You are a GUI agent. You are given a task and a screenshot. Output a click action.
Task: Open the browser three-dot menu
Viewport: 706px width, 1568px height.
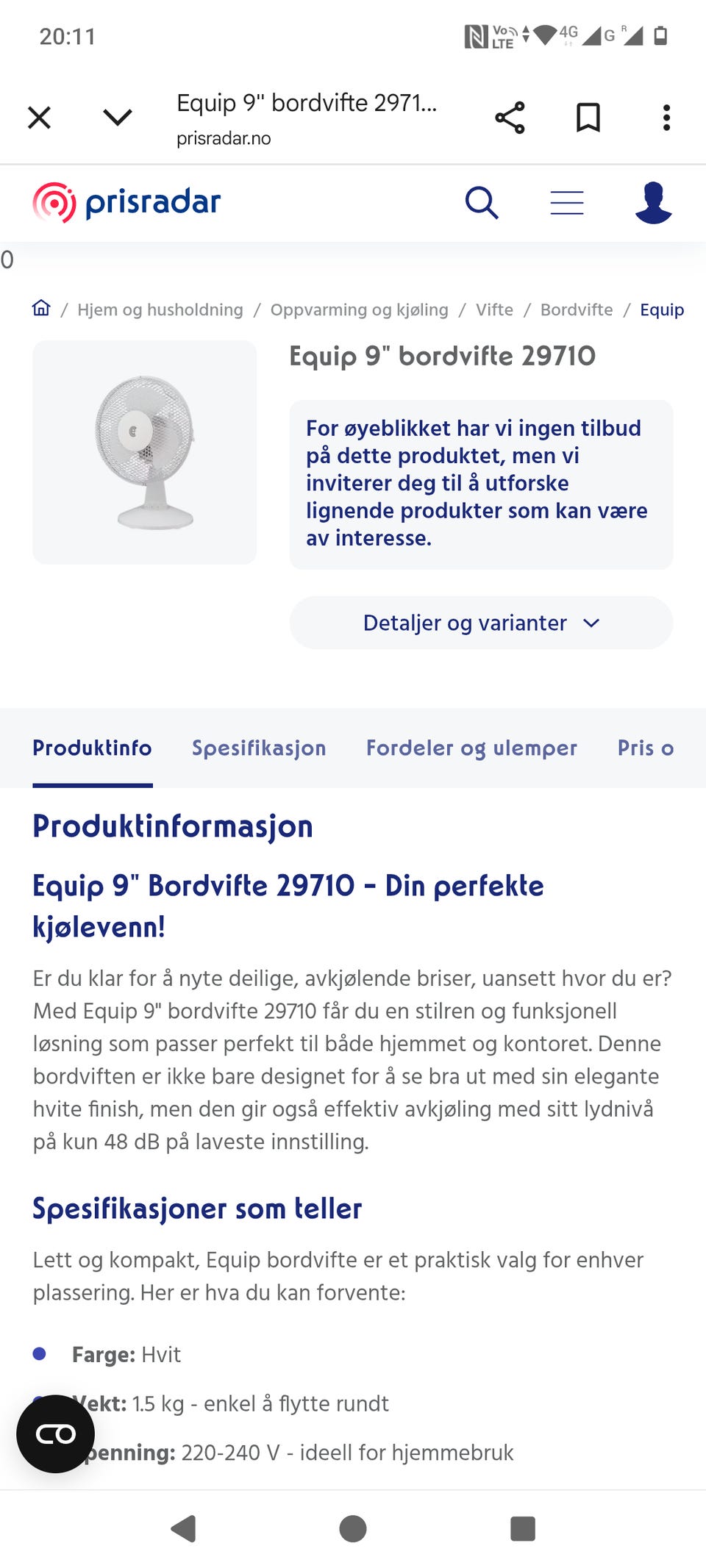[666, 117]
